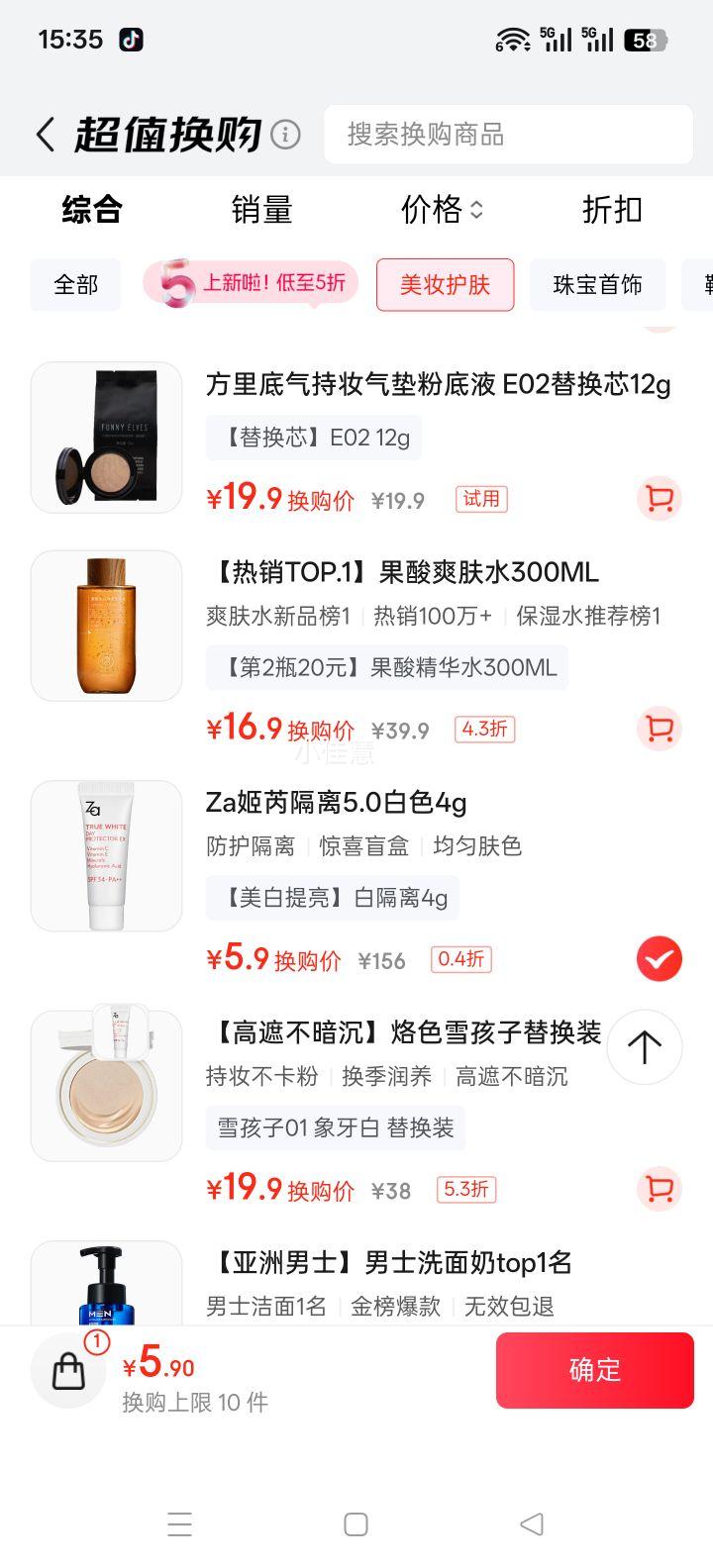Add 果酸爽肤水300ML to cart
This screenshot has width=713, height=1568.
659,730
